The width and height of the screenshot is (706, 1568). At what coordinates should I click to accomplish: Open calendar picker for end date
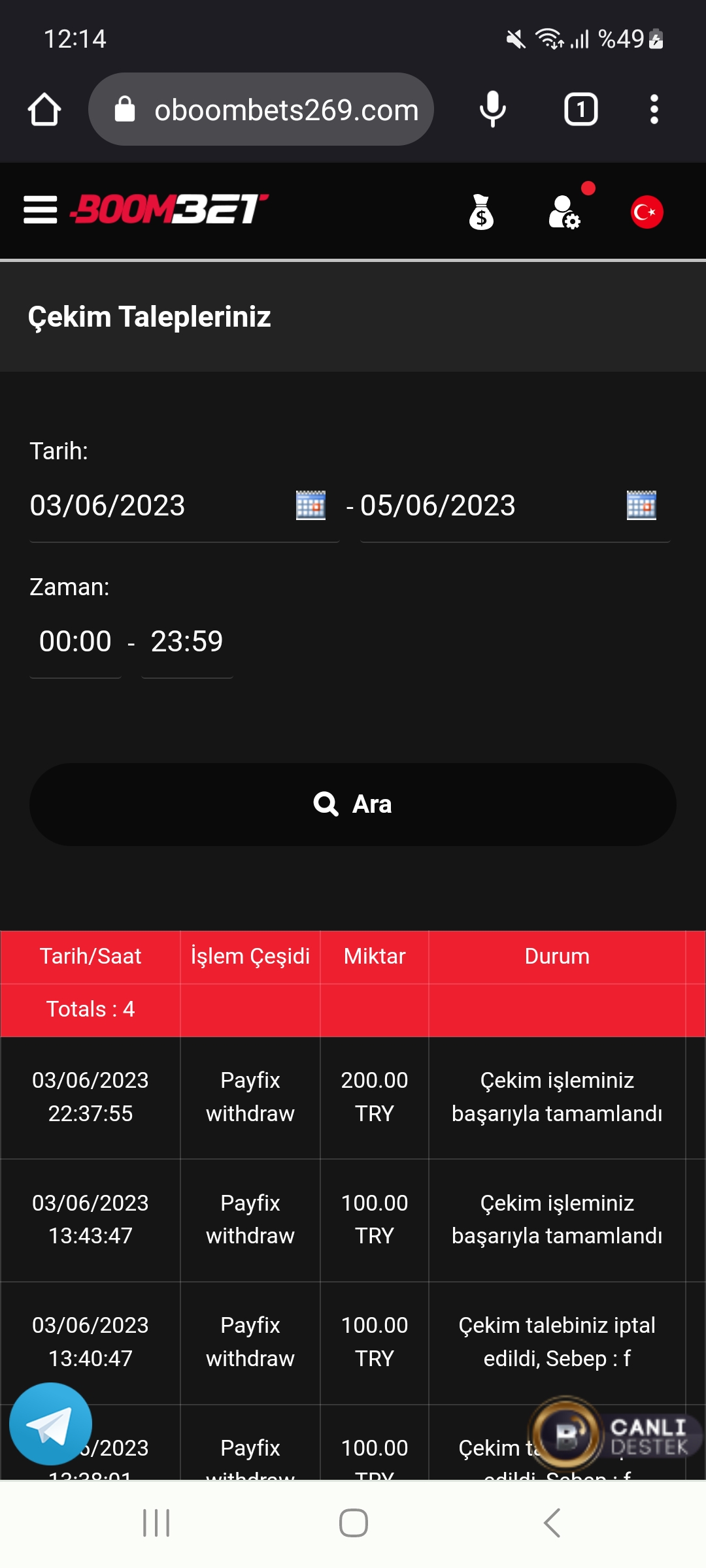(641, 506)
